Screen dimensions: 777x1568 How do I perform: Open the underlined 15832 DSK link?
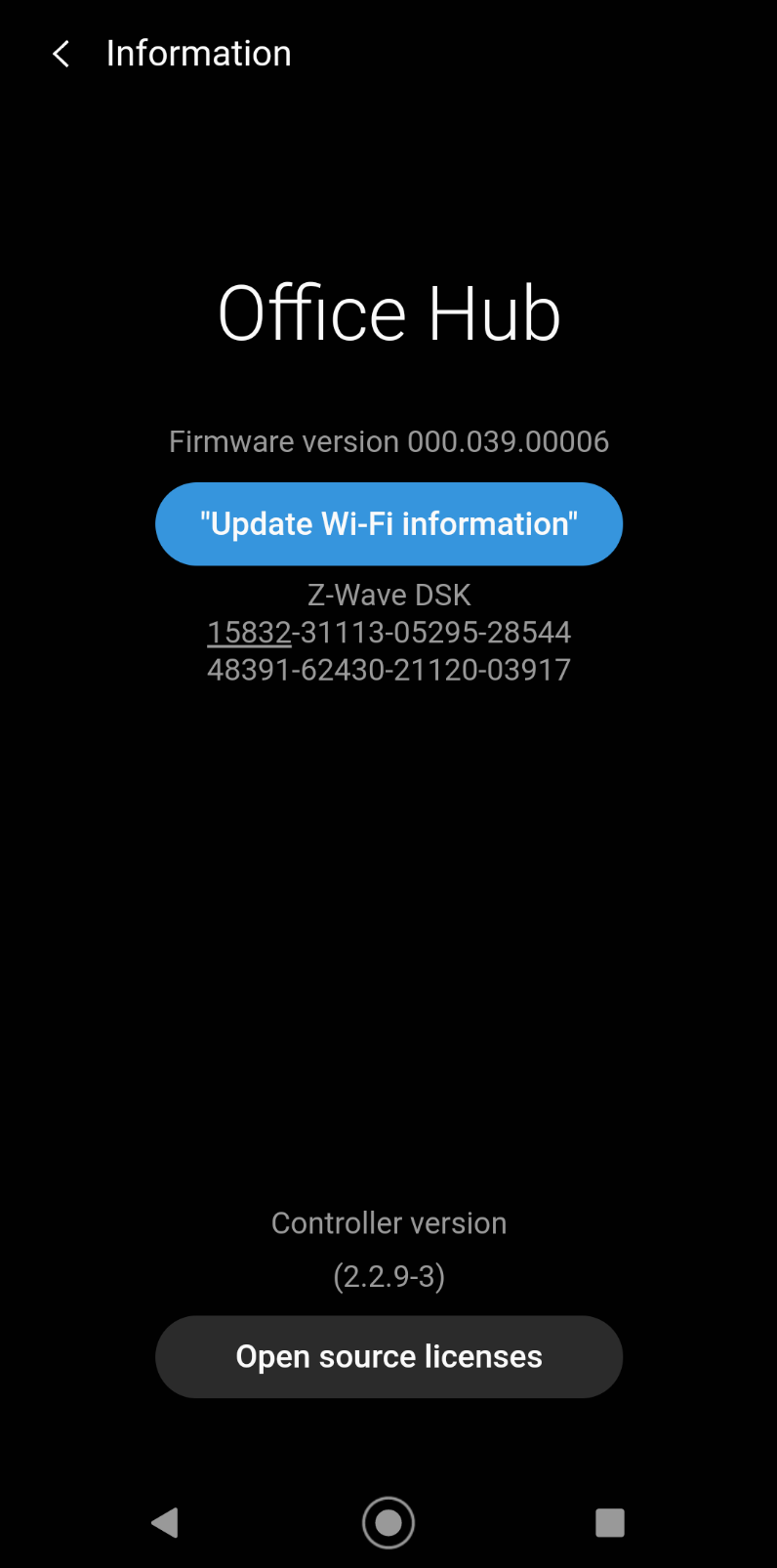(249, 633)
